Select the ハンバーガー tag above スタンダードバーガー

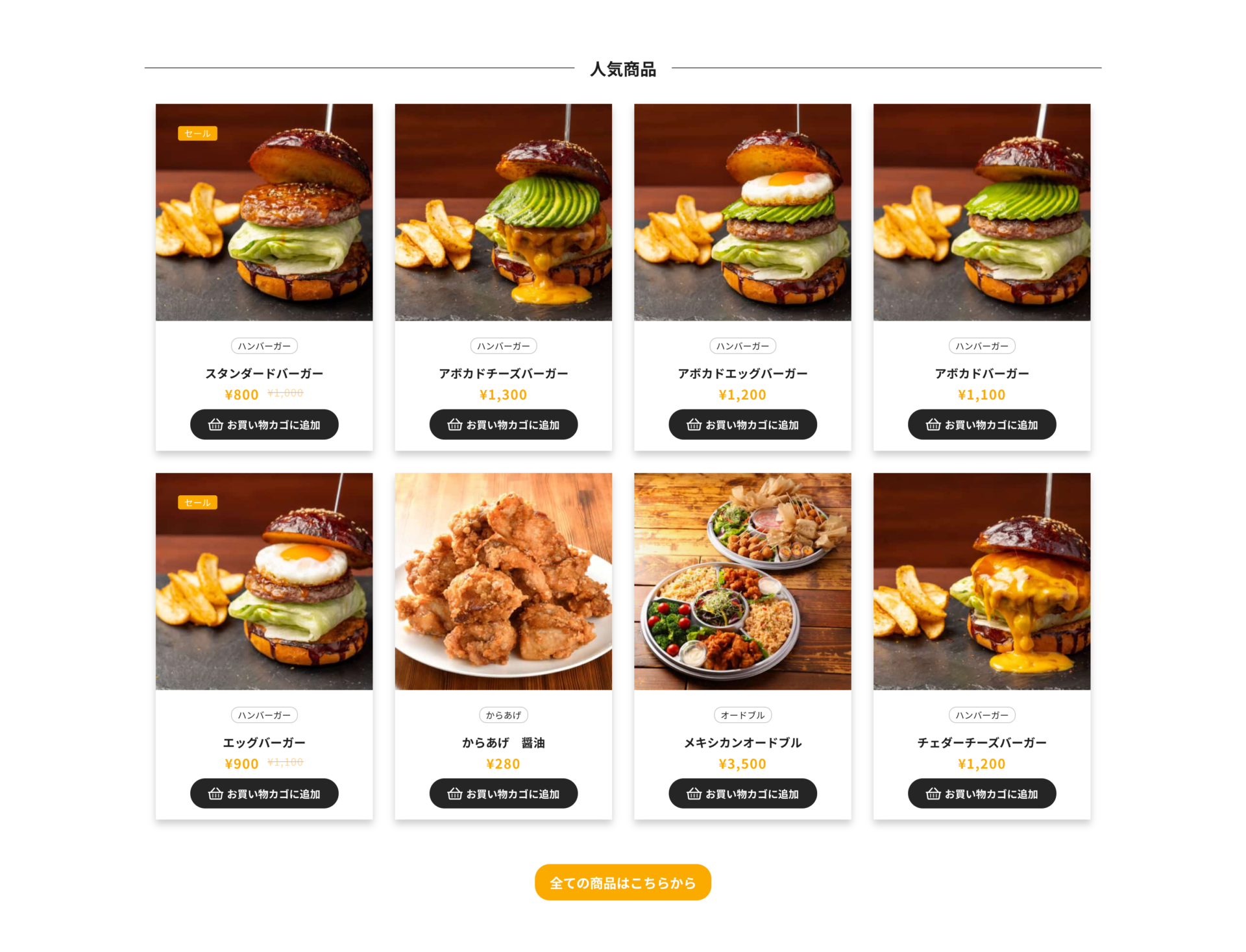(264, 346)
